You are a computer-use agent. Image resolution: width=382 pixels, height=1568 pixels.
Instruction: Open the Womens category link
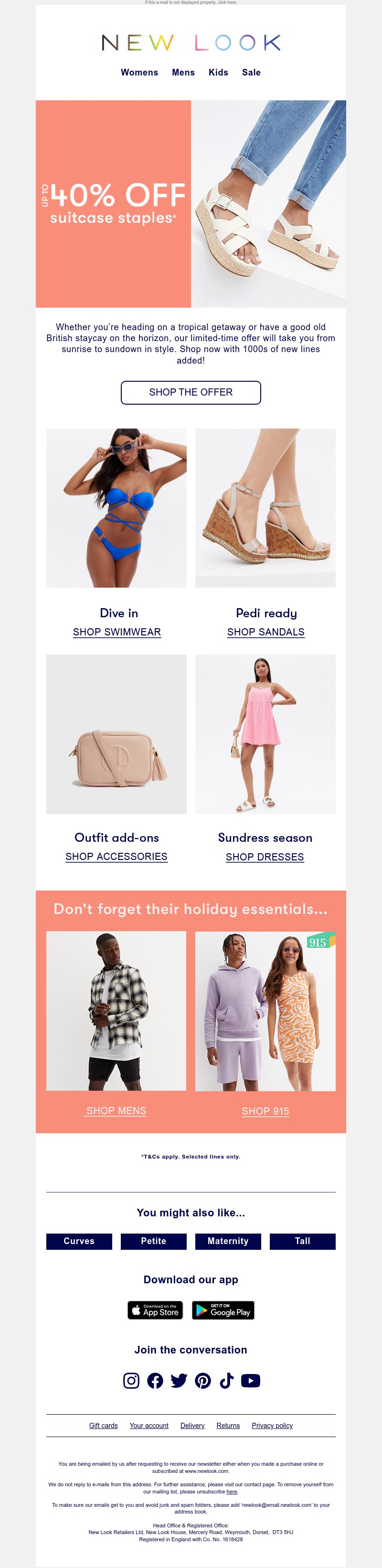click(139, 73)
